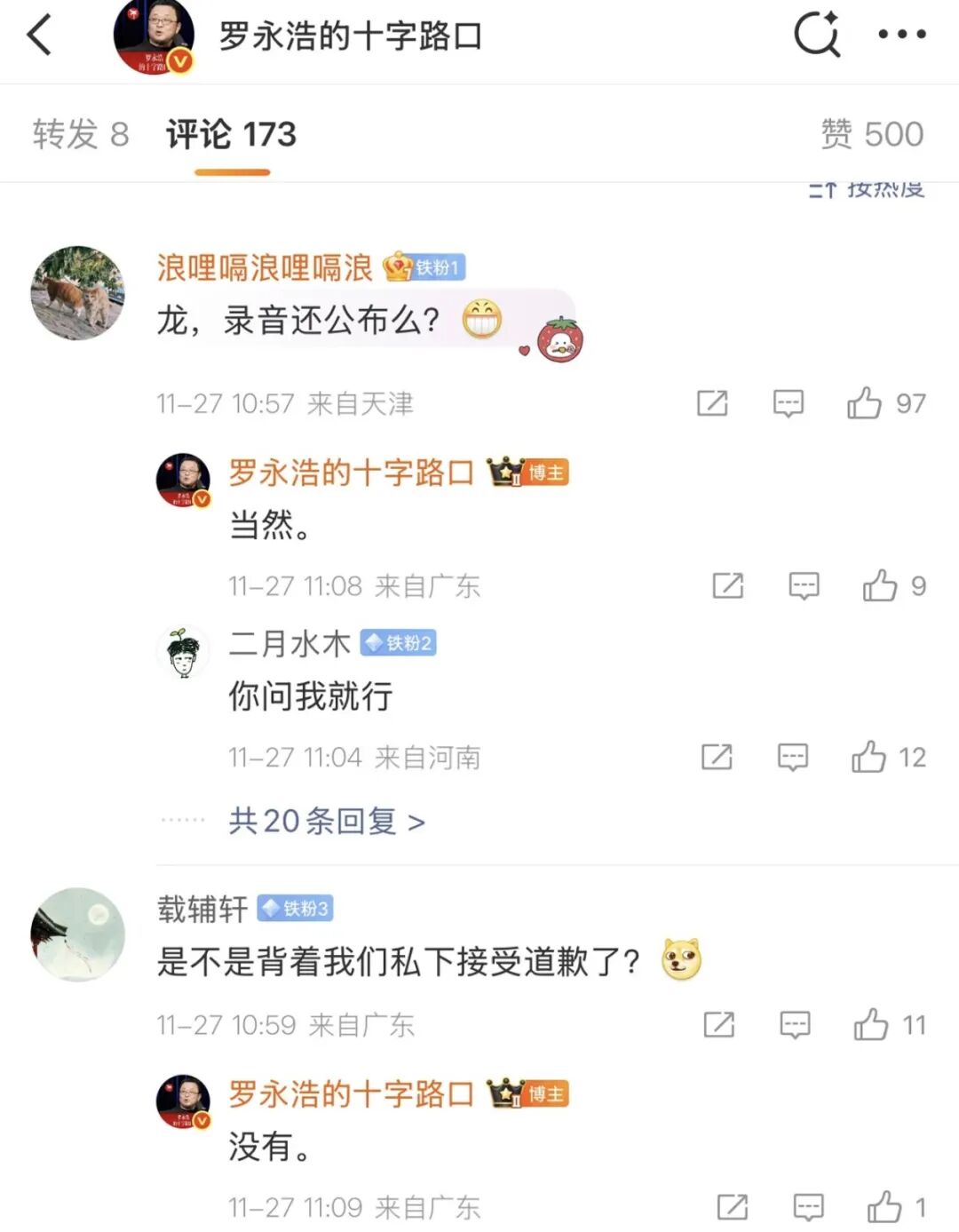The height and width of the screenshot is (1232, 959).
Task: Open the 载辅轩 username profile link
Action: pos(202,909)
